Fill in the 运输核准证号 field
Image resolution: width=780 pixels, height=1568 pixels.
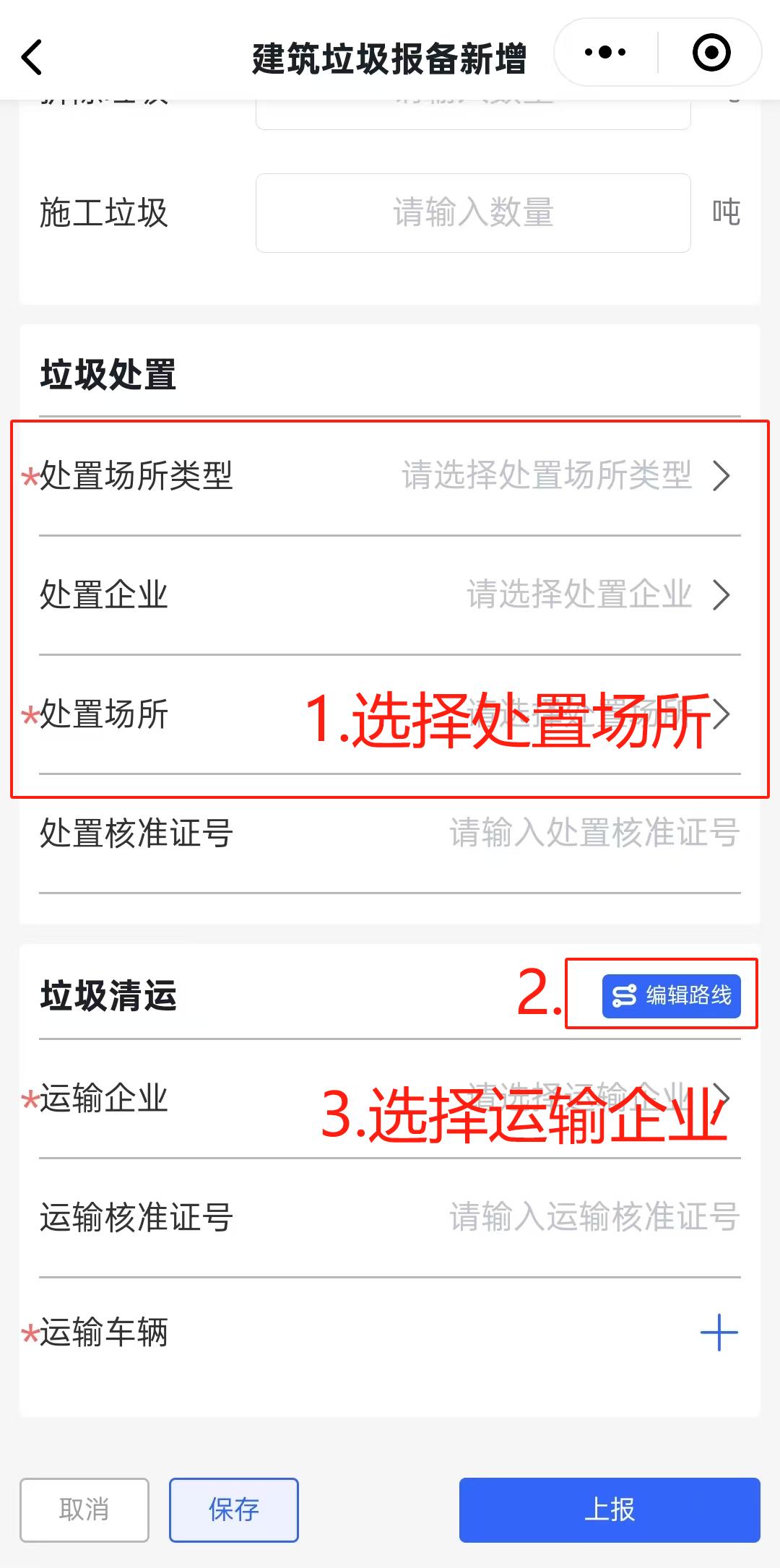pyautogui.click(x=594, y=1217)
